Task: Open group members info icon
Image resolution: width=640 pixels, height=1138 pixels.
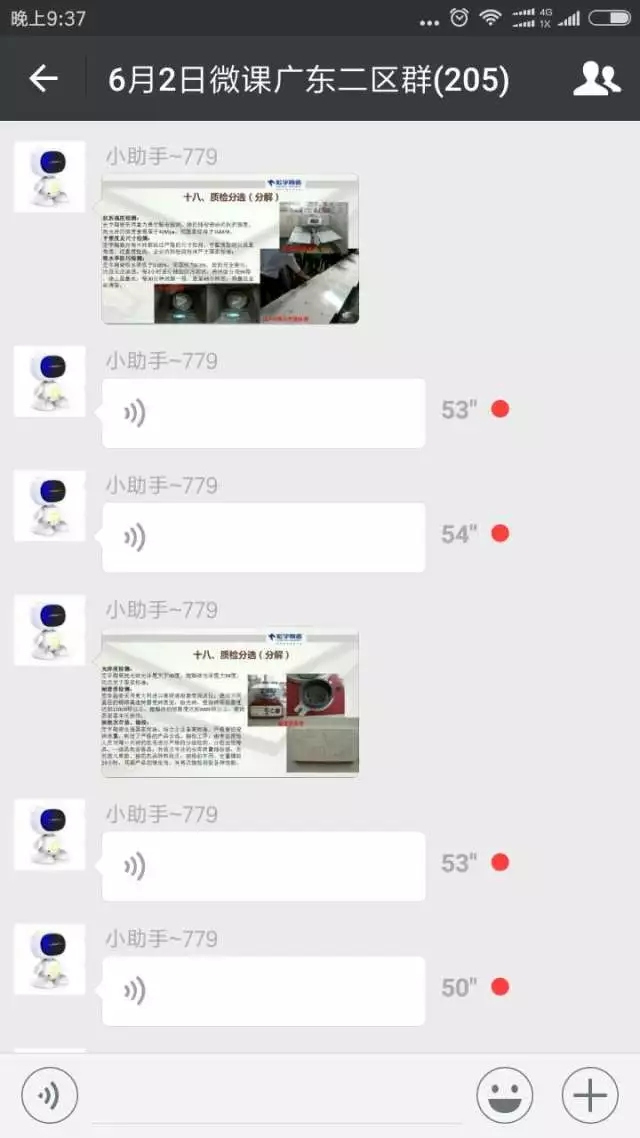Action: [596, 79]
